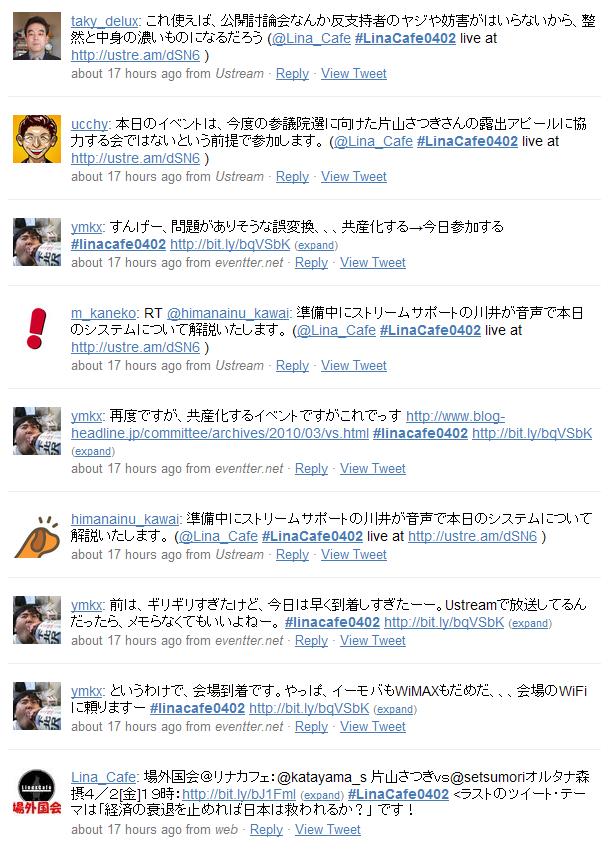
Task: View Tweet from ucchy
Action: click(x=353, y=176)
